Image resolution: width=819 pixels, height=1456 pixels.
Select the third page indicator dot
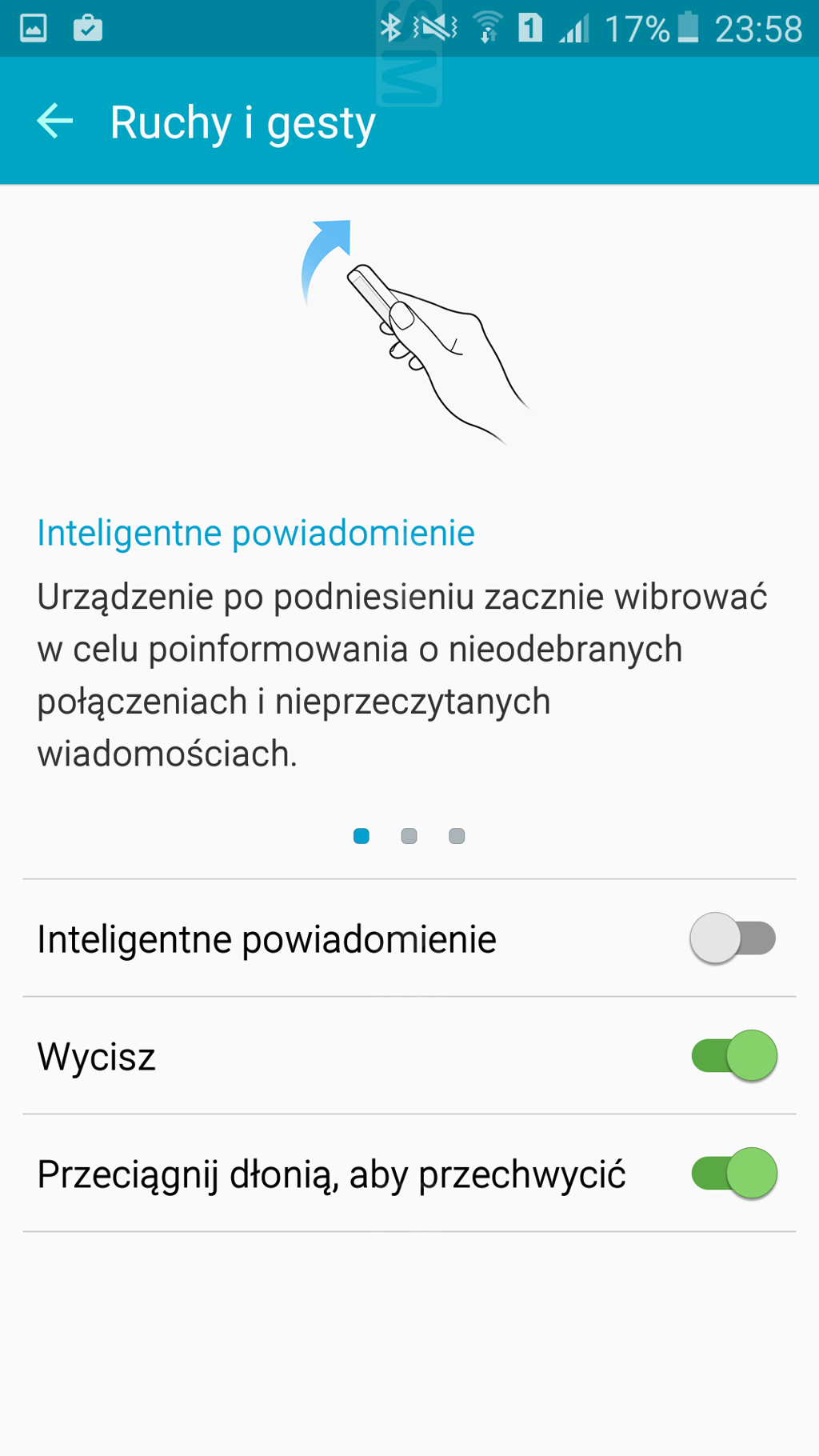(457, 836)
